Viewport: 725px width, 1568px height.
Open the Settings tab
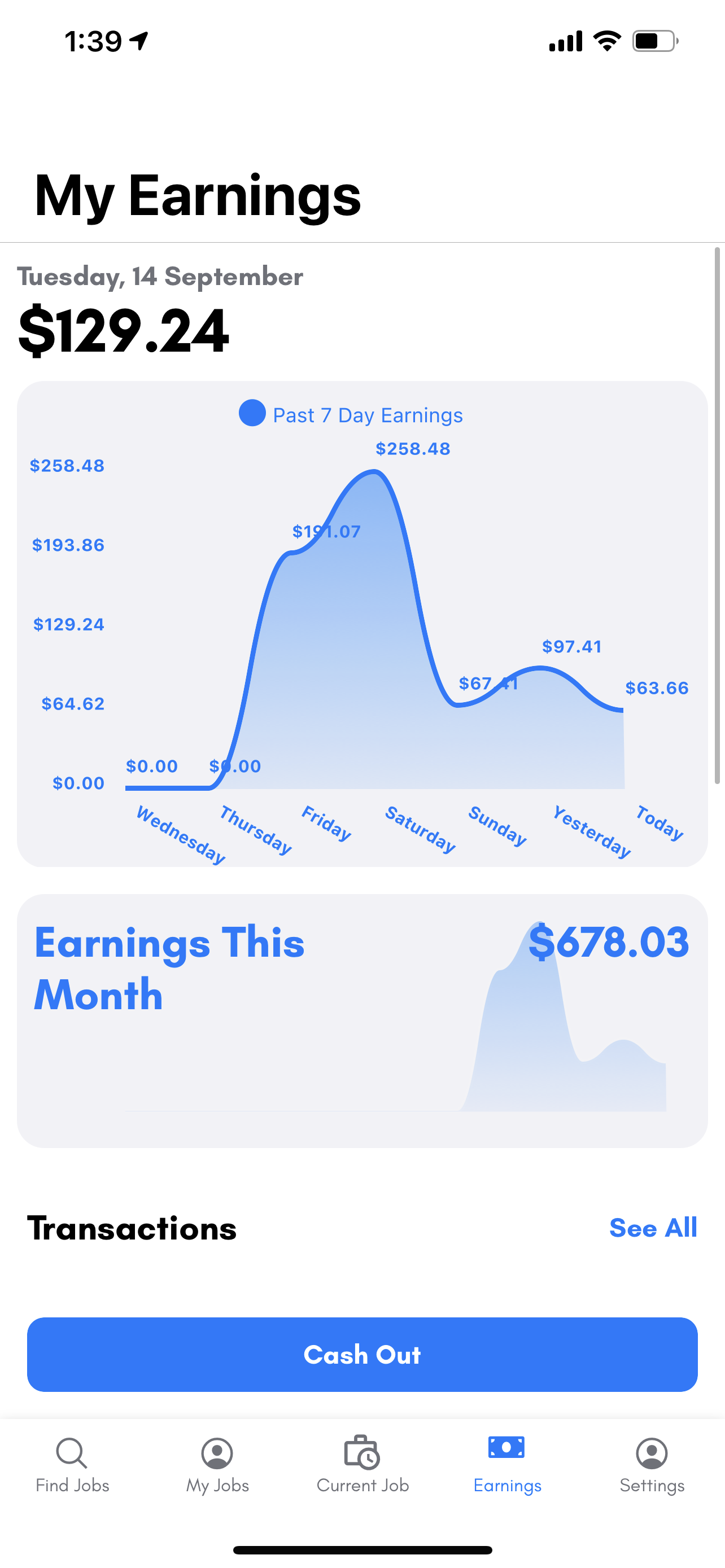pyautogui.click(x=652, y=1466)
